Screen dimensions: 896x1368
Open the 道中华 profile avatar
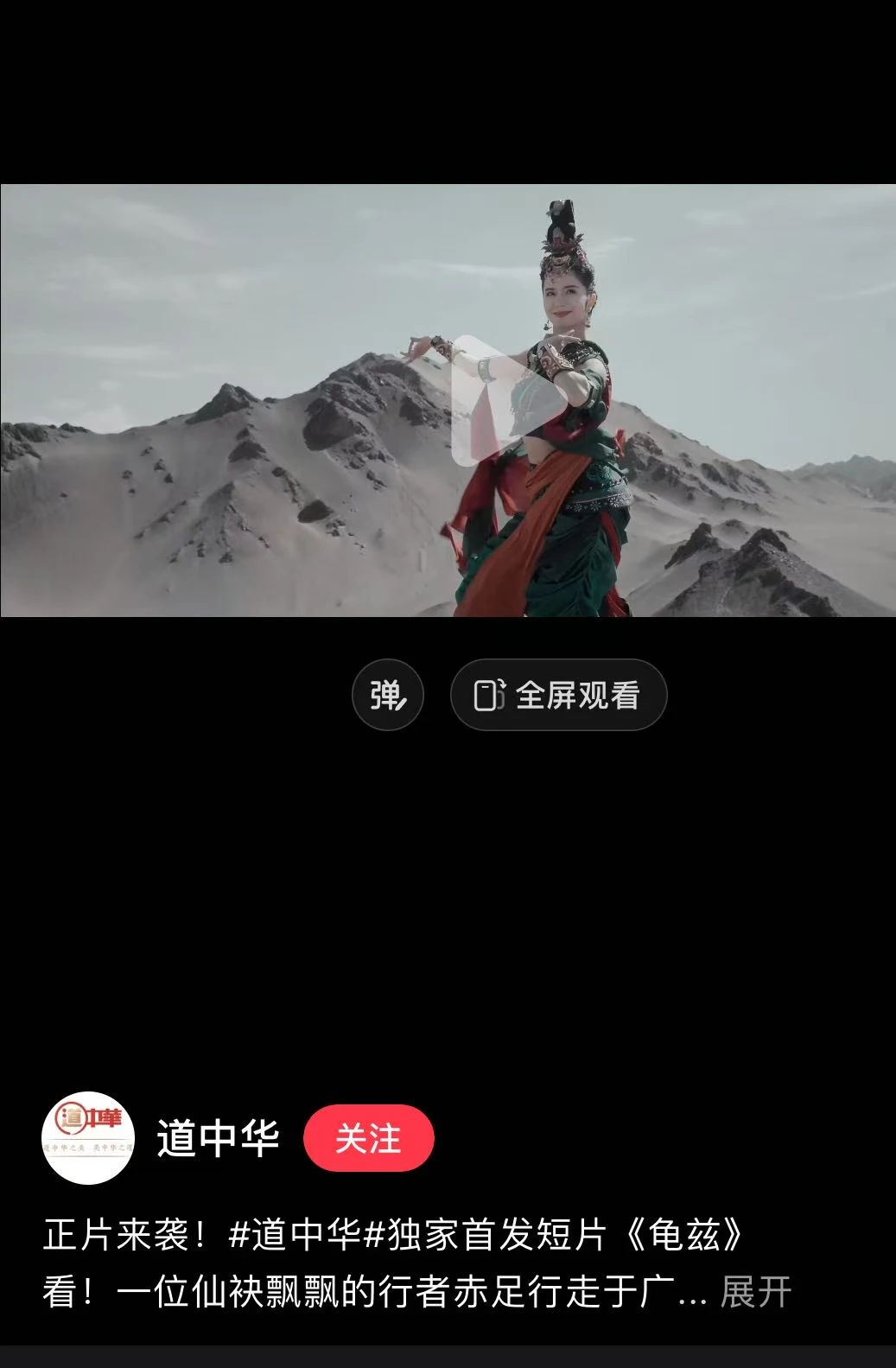pyautogui.click(x=88, y=1138)
